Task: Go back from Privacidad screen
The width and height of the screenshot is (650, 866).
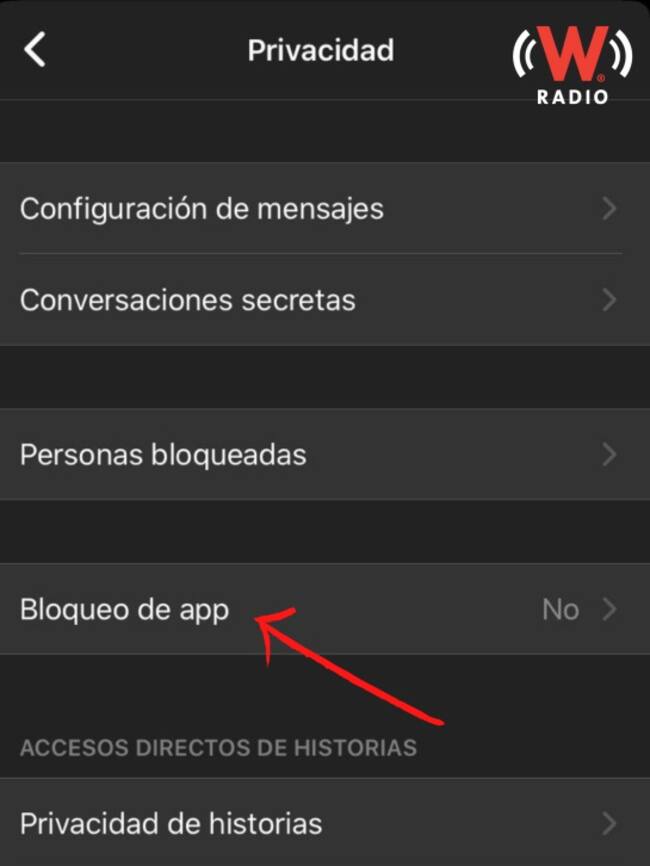Action: pos(35,49)
